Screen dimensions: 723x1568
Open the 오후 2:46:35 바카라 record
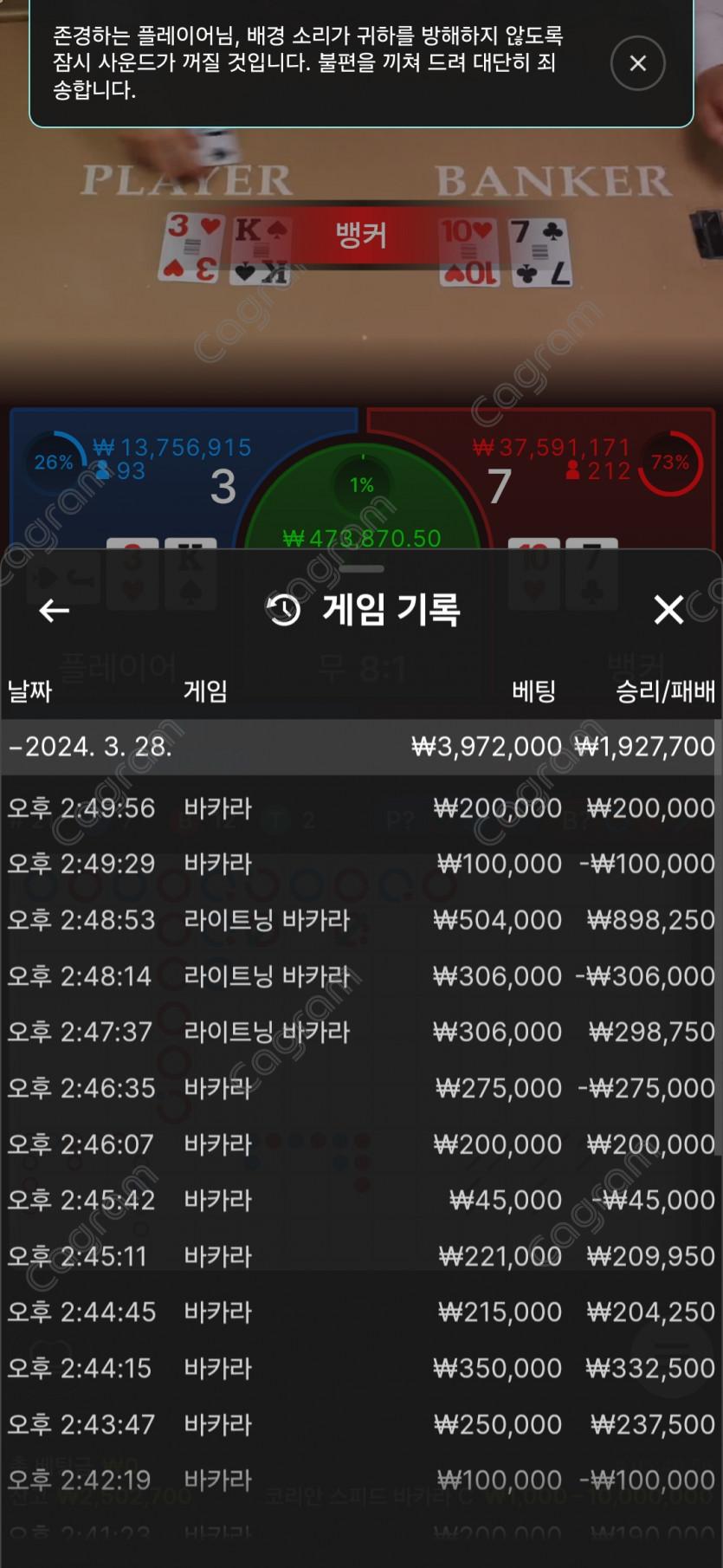(x=361, y=1088)
